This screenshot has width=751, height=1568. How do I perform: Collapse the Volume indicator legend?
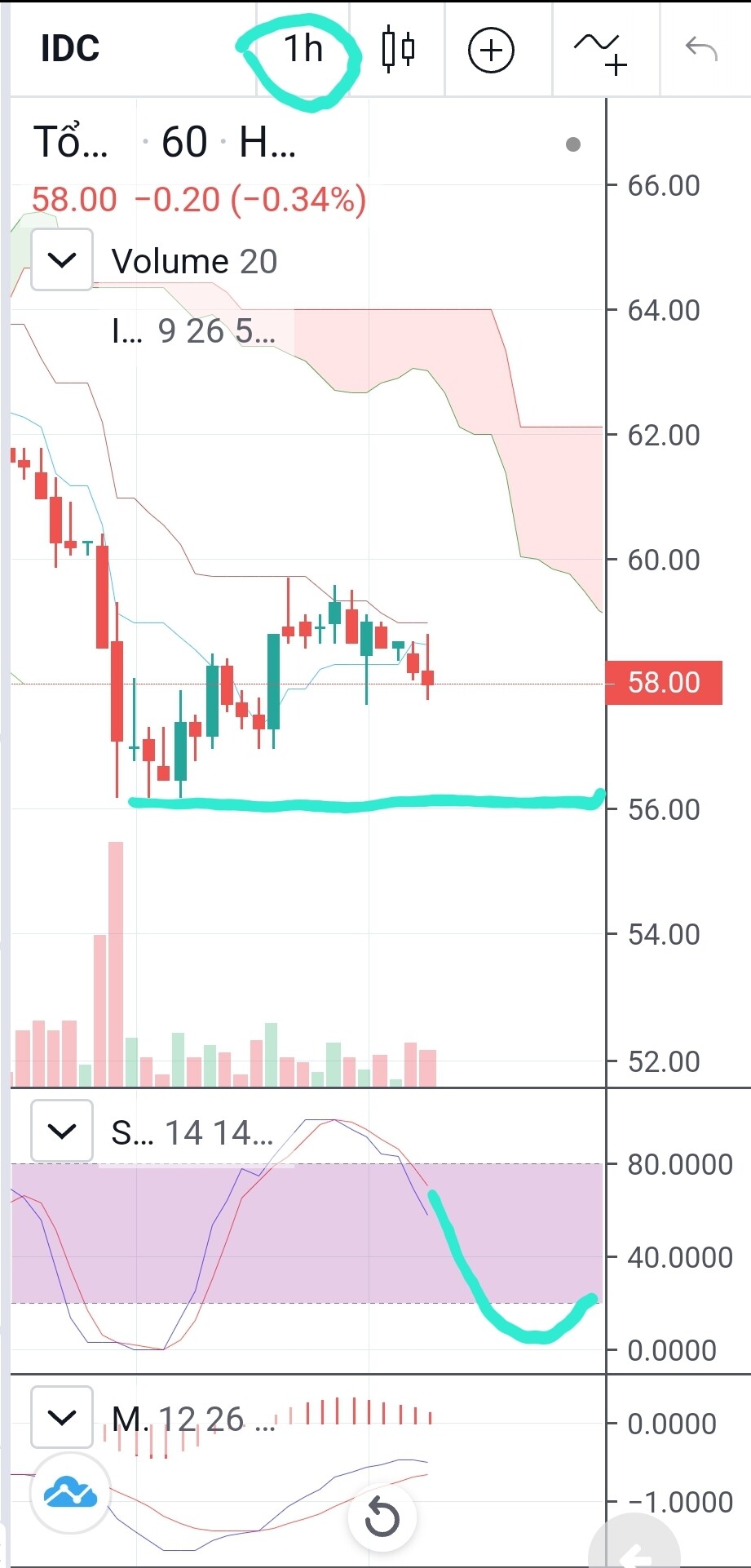pyautogui.click(x=62, y=260)
